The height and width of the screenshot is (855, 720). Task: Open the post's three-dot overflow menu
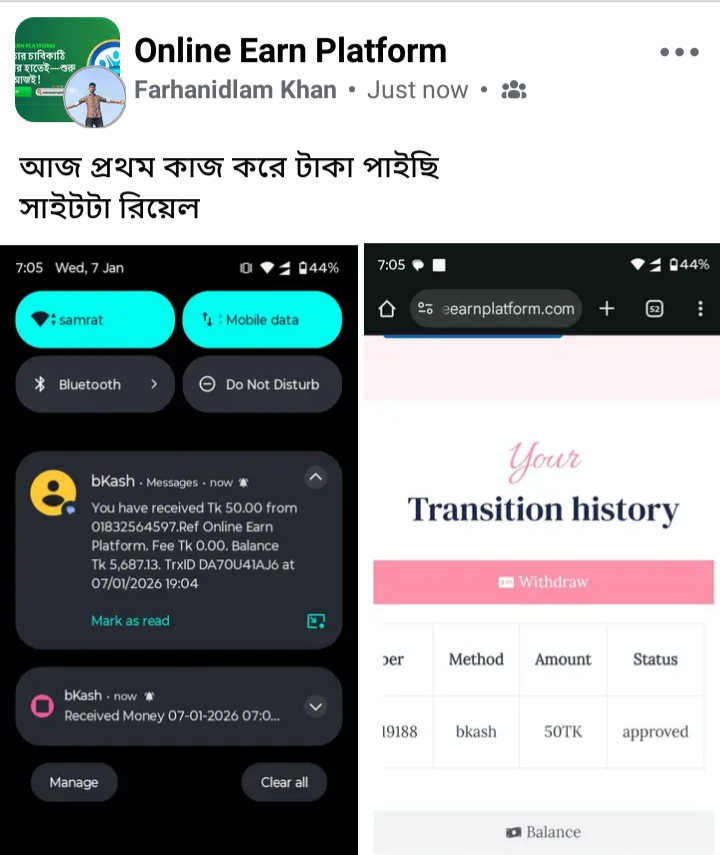coord(679,52)
